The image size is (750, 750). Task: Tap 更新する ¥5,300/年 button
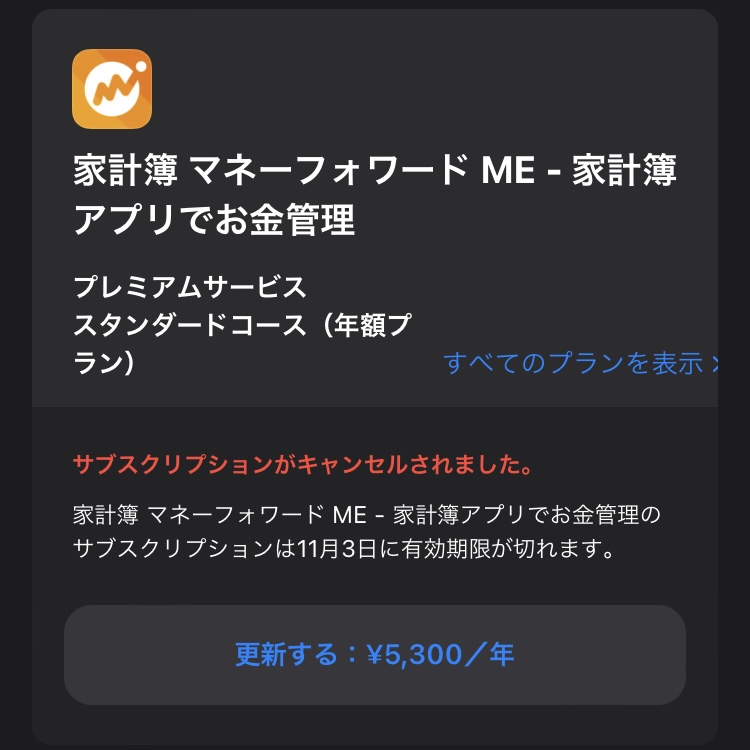375,655
